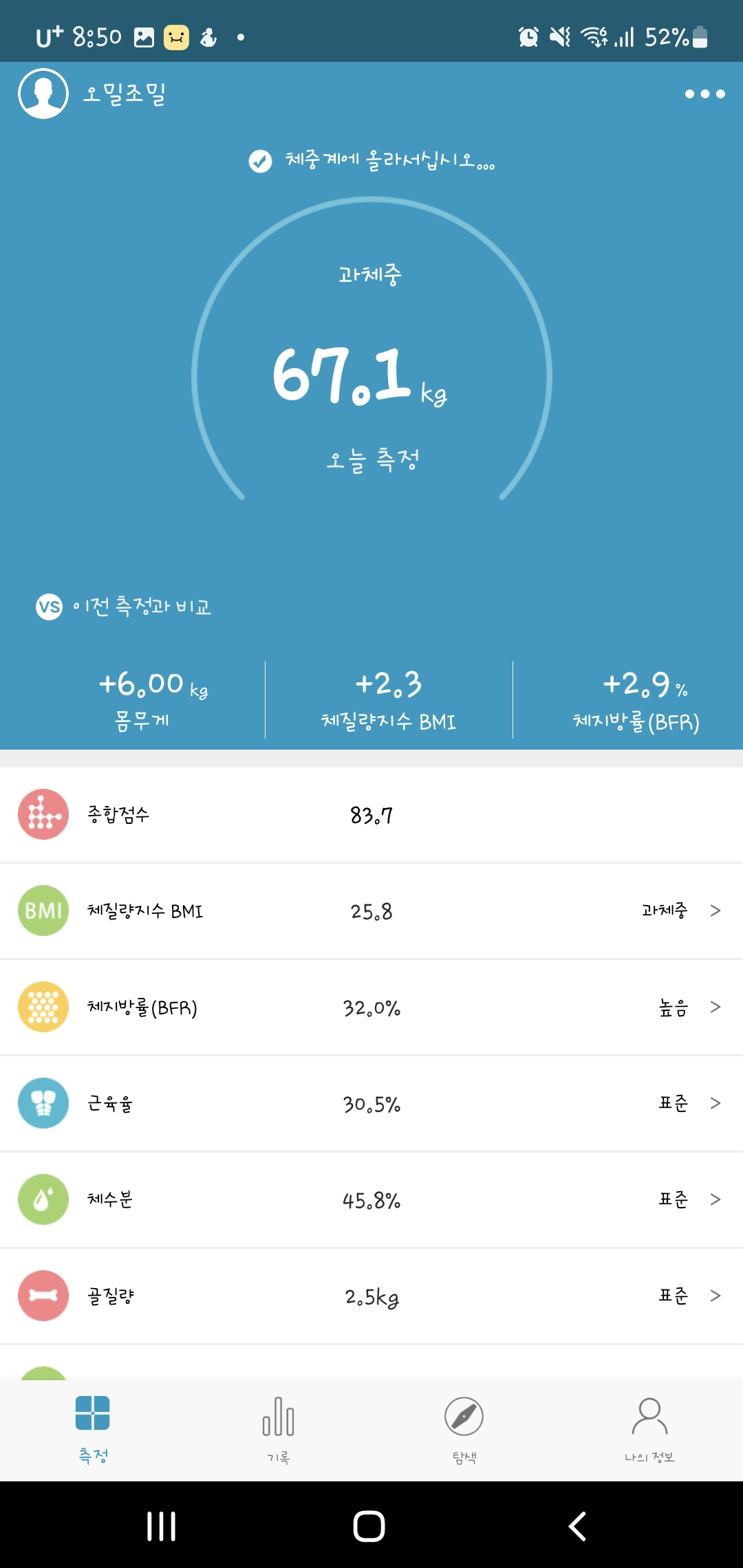Screen dimensions: 743x1568
Task: Tap the 체중계에 올라서십시오 checkmark toggle
Action: pyautogui.click(x=259, y=161)
